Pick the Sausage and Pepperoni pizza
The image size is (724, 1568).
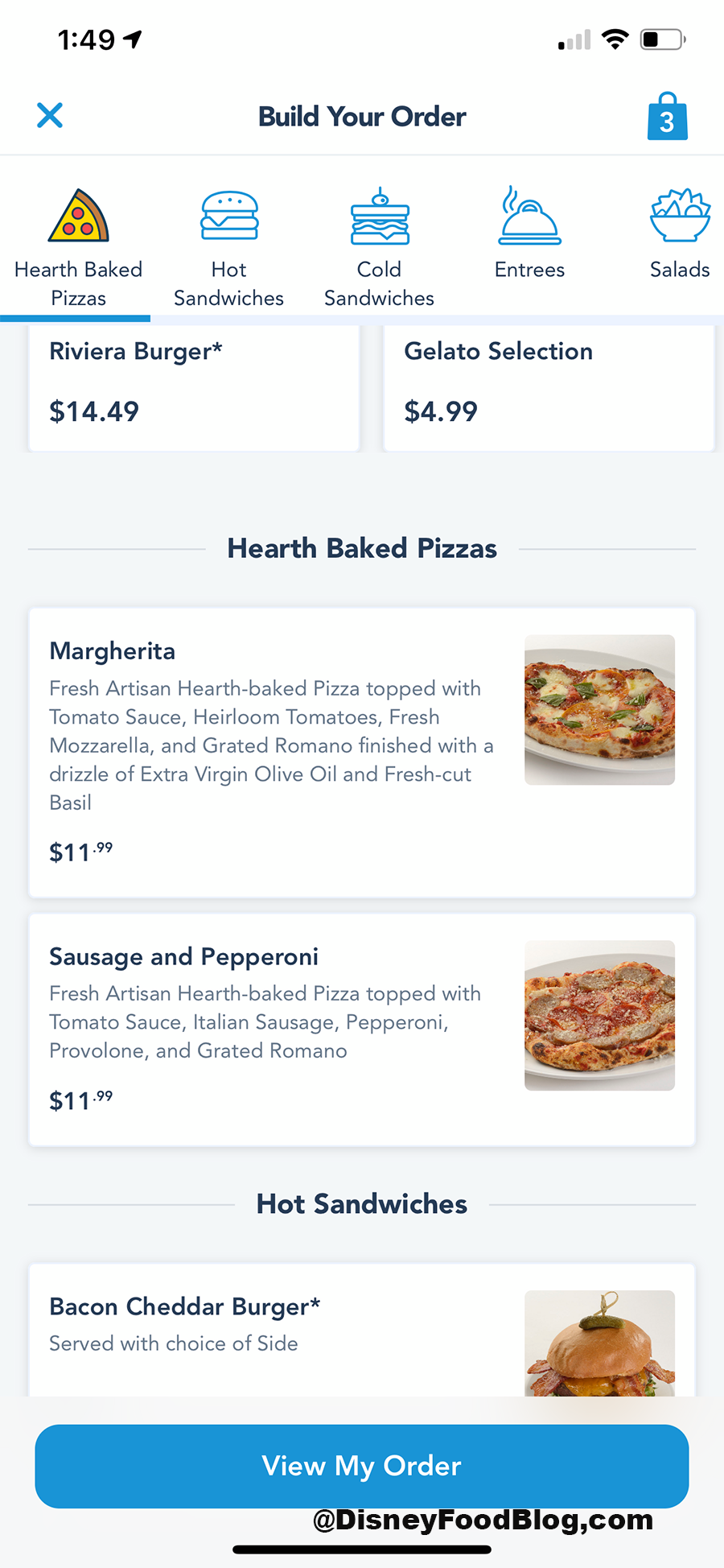362,1029
